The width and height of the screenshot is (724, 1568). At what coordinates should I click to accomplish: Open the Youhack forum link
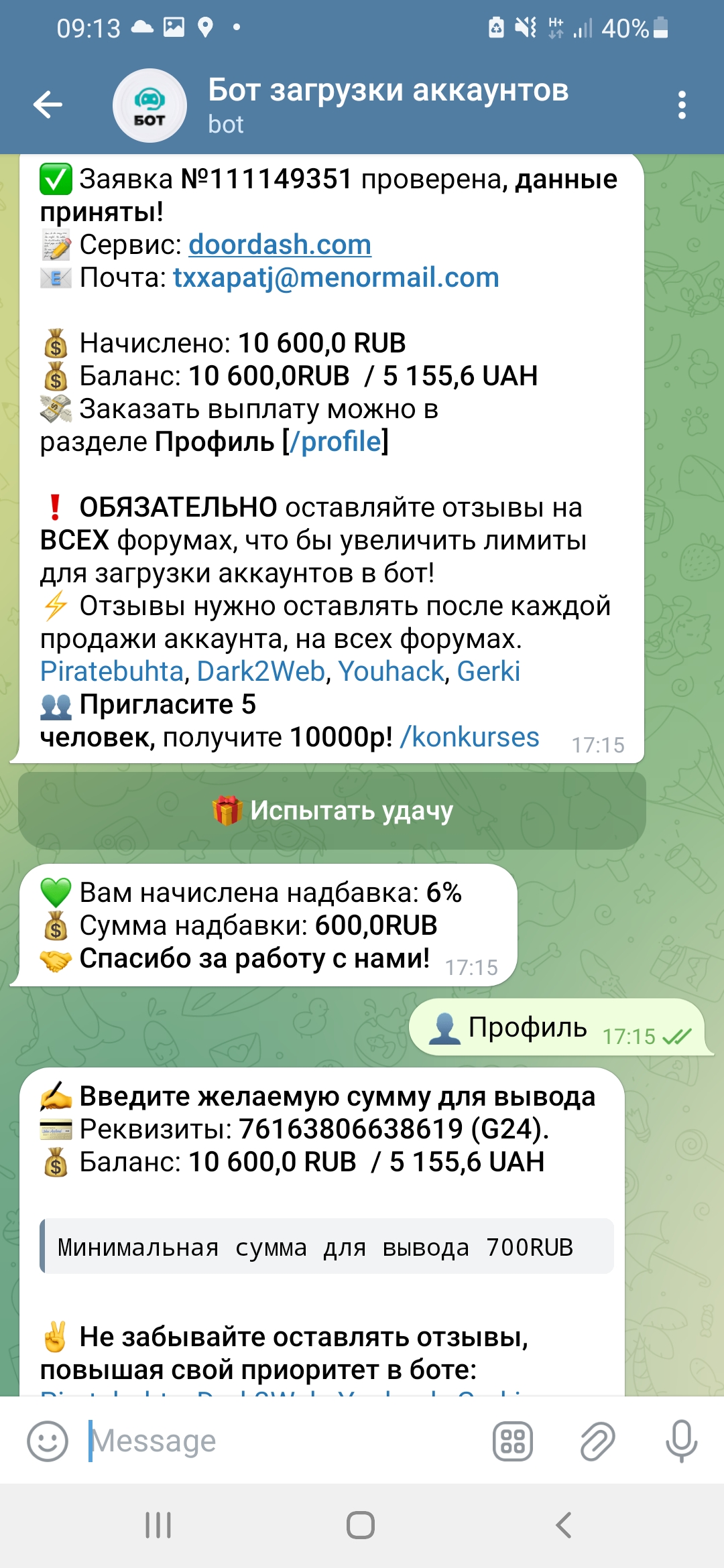click(391, 671)
